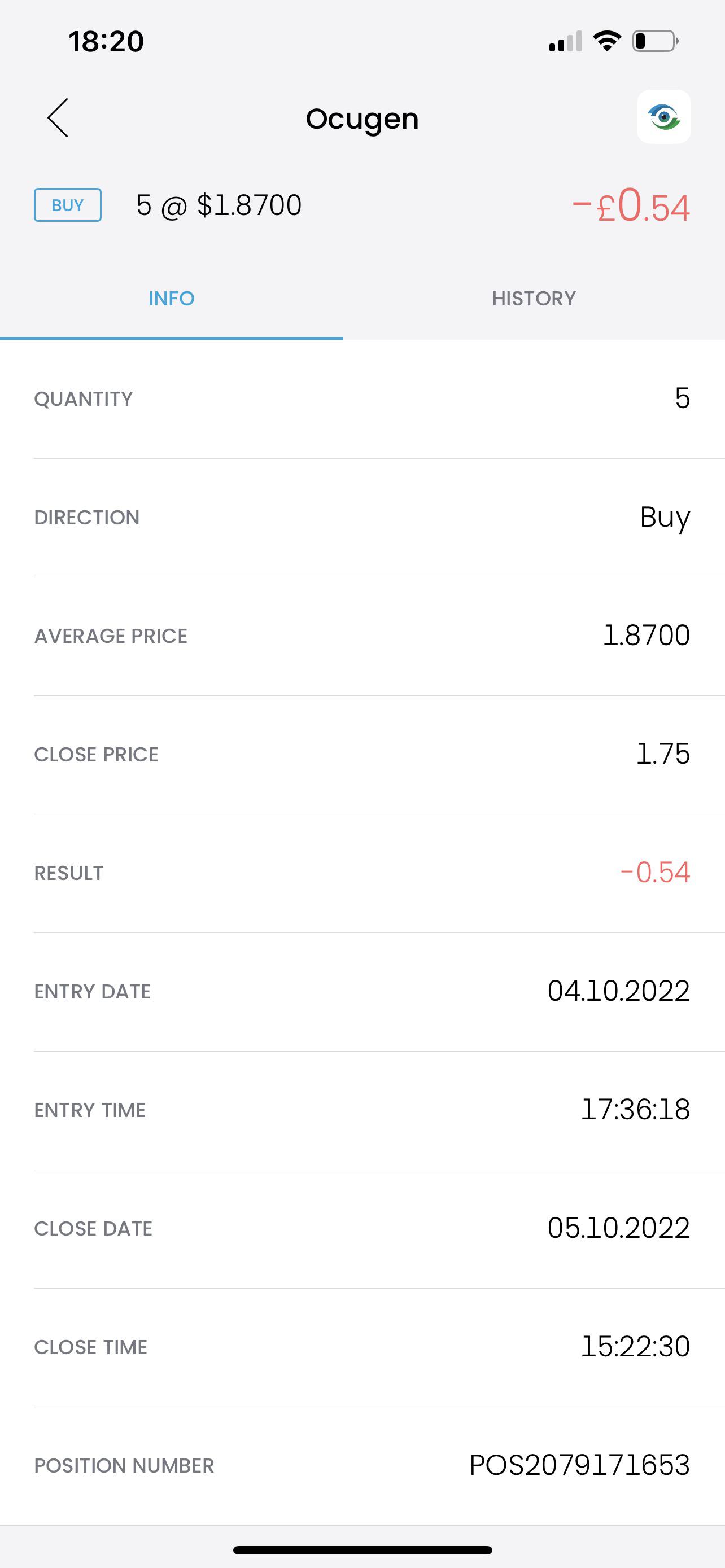Select the ENTRY DATE 04.10.2022
This screenshot has height=1568, width=725.
[x=618, y=991]
